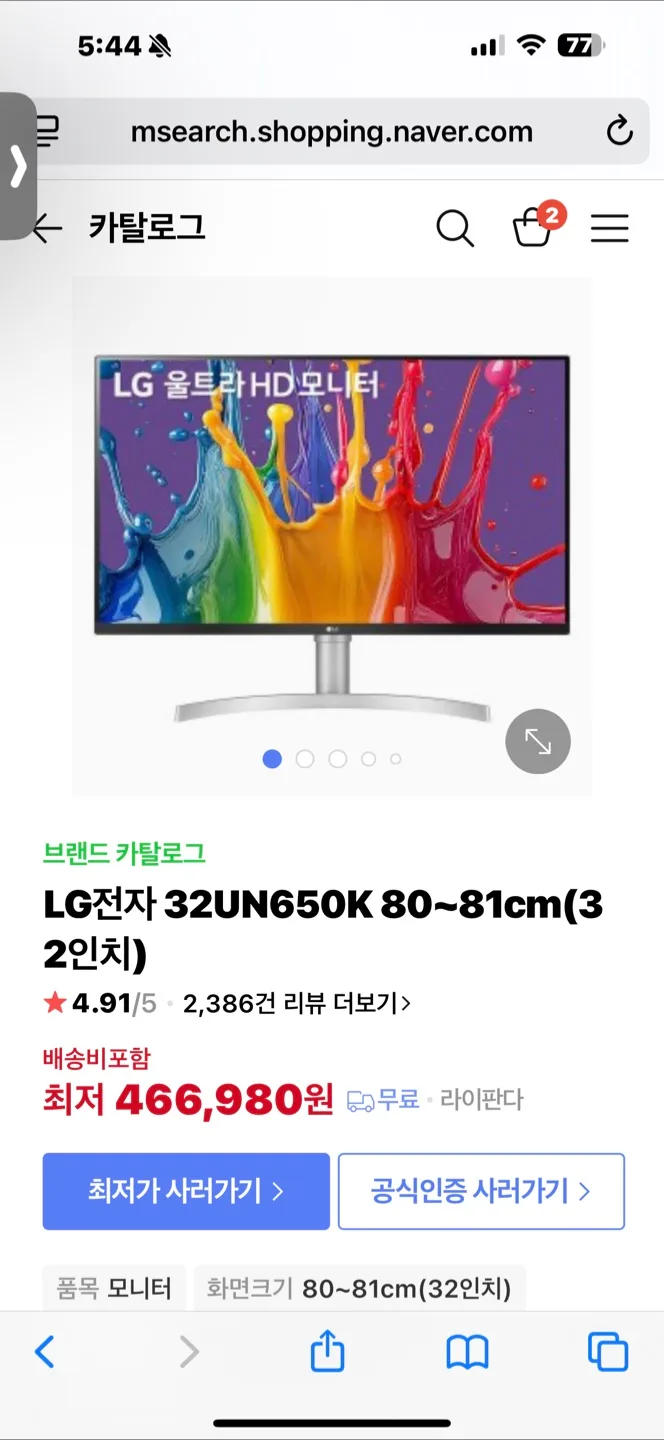Select the 품목 모니터 chip
664x1440 pixels.
coord(114,1288)
